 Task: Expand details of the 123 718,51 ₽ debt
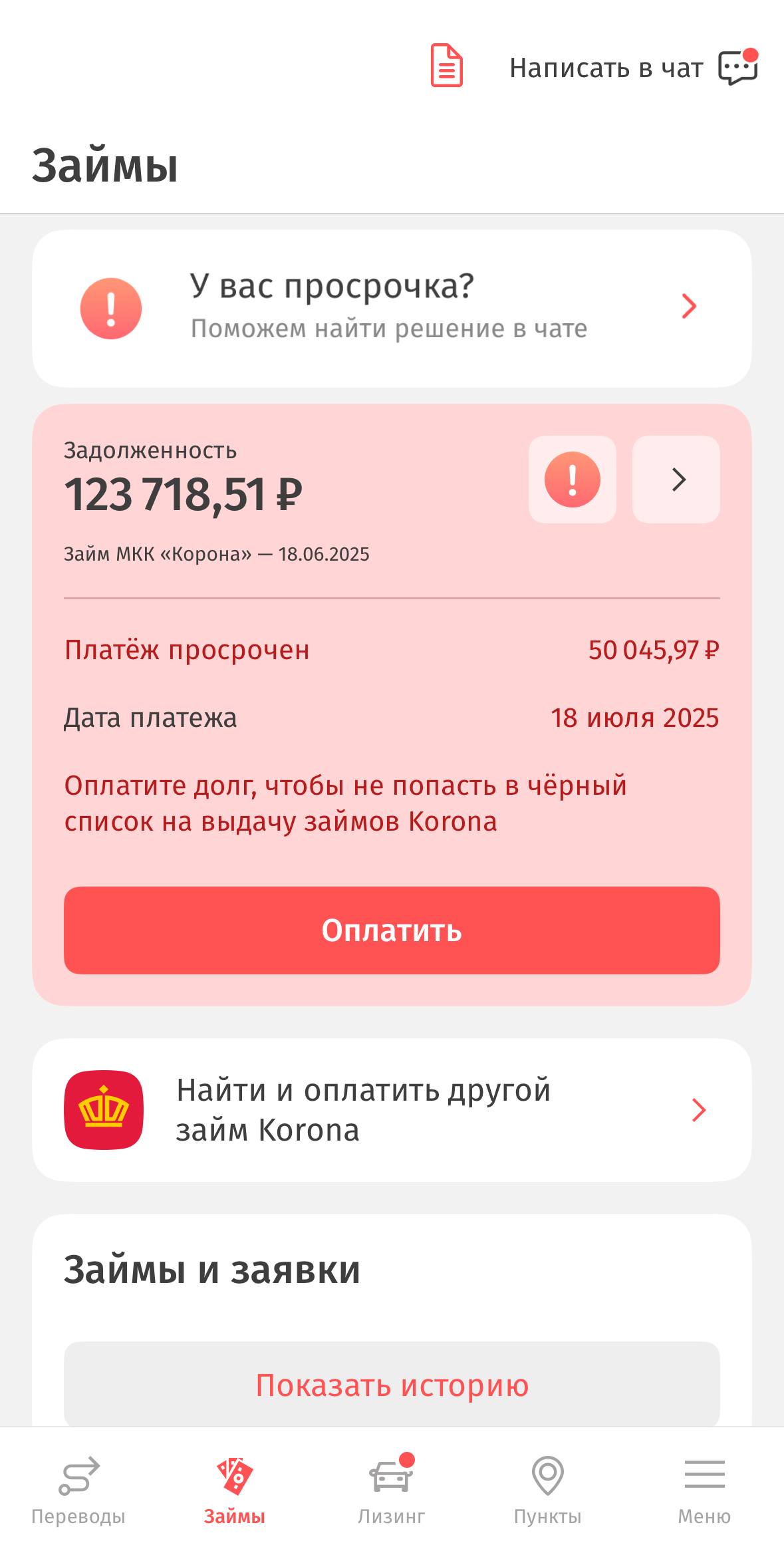[678, 481]
